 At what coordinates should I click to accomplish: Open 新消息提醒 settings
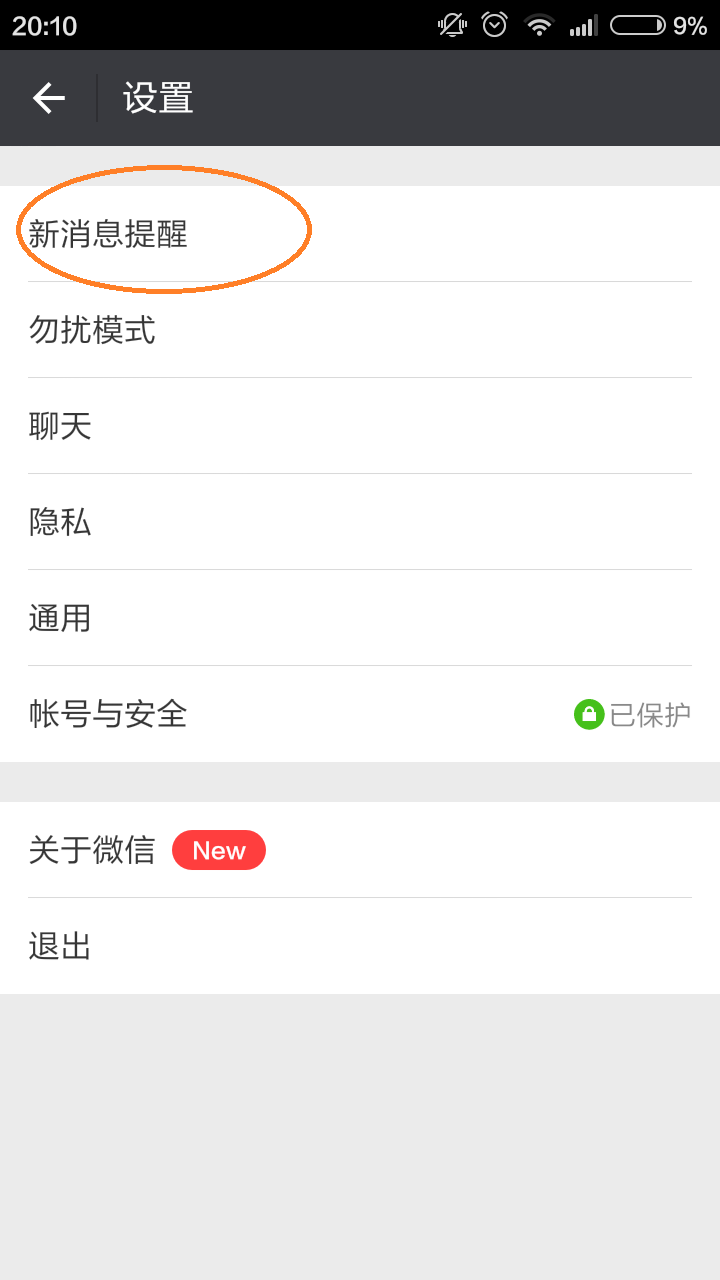[108, 234]
